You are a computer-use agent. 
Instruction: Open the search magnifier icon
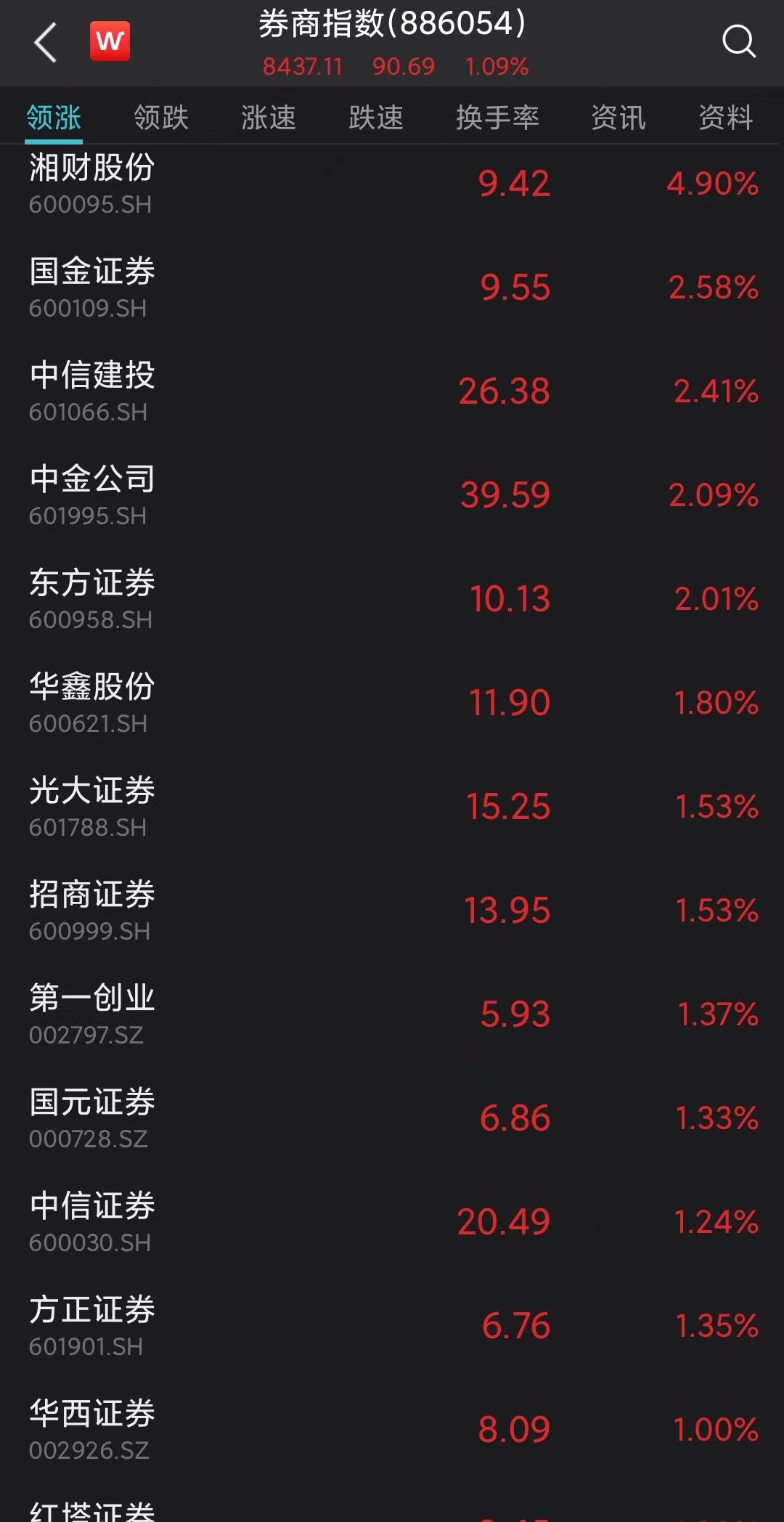pos(739,41)
